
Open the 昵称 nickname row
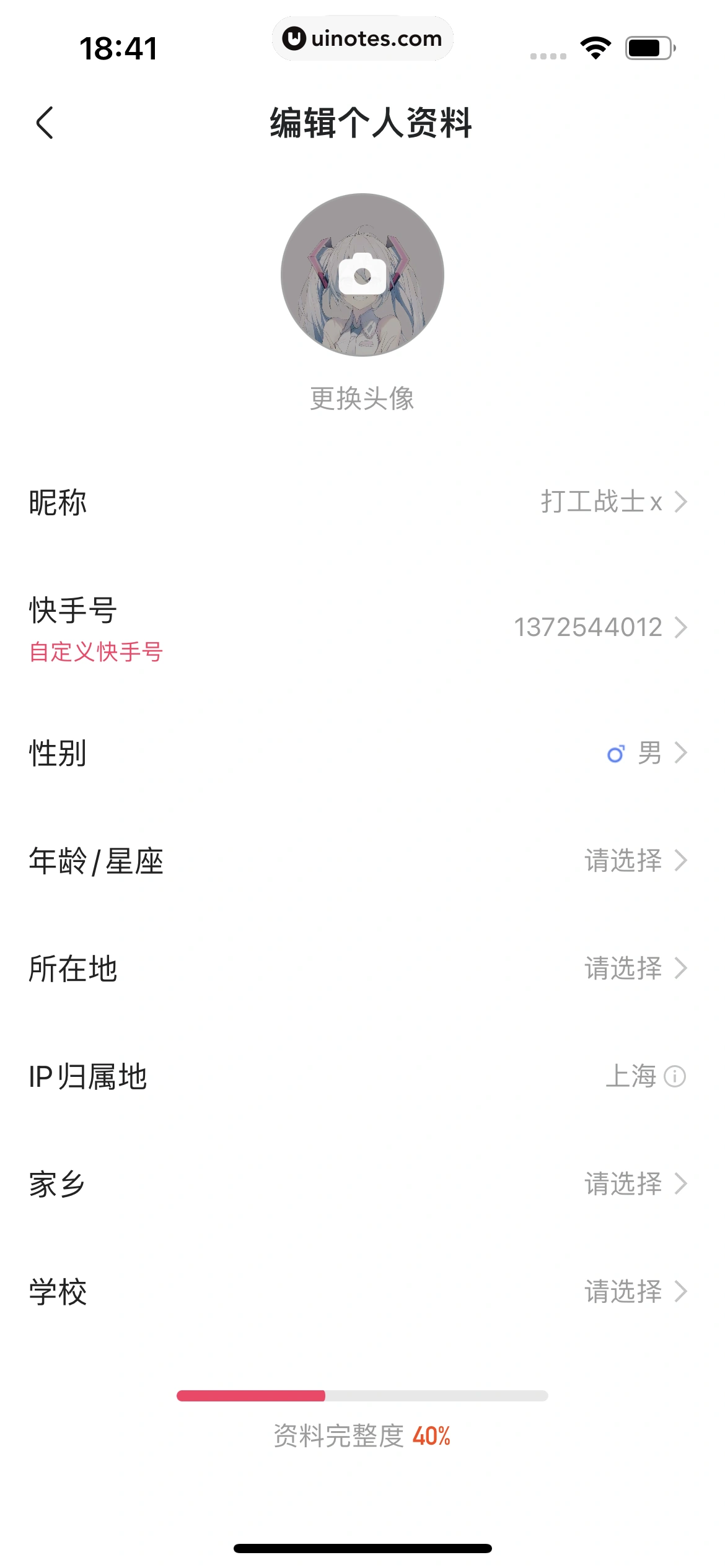point(362,502)
